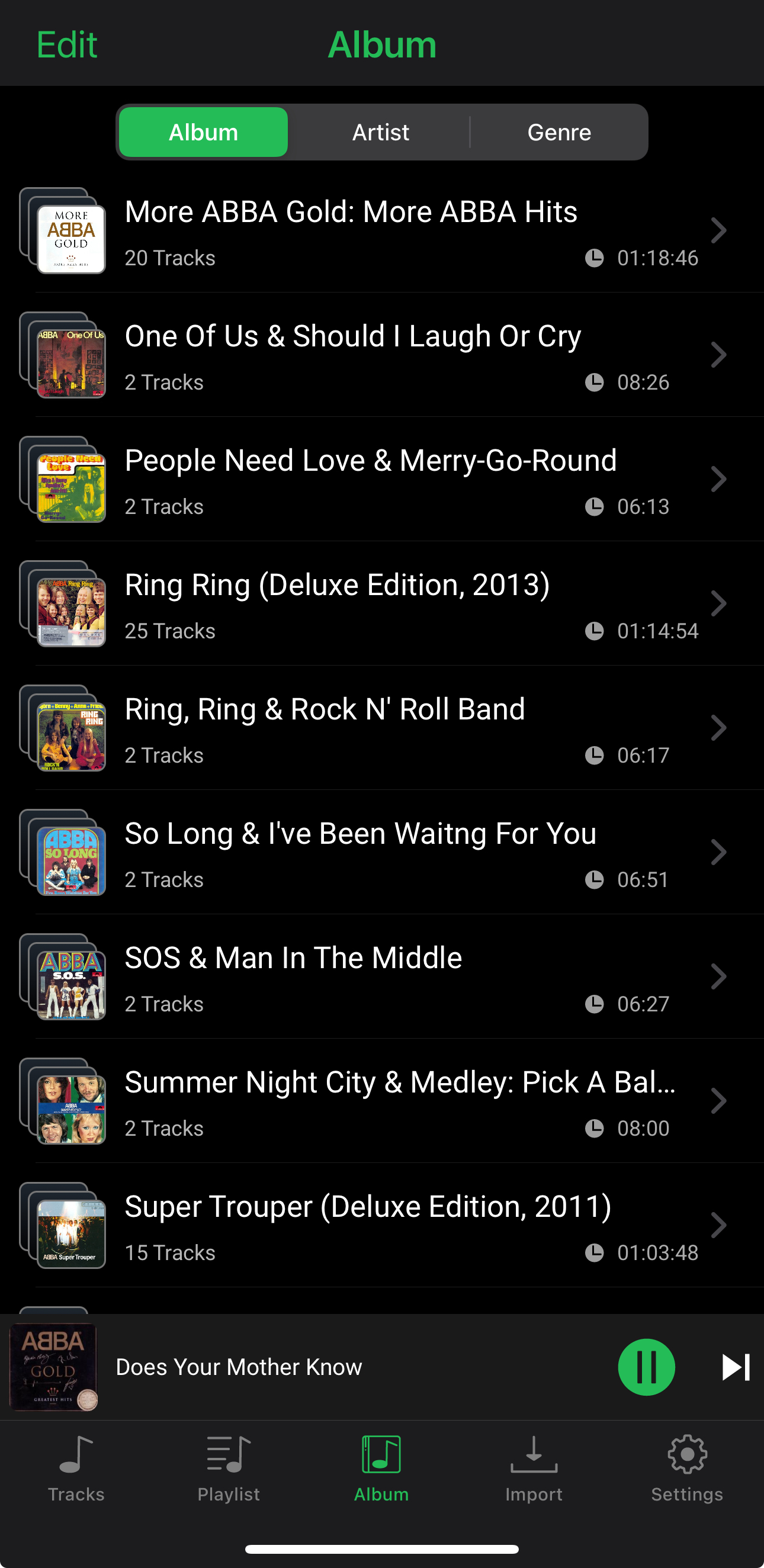764x1568 pixels.
Task: Switch to the Artist segment
Action: pyautogui.click(x=380, y=132)
